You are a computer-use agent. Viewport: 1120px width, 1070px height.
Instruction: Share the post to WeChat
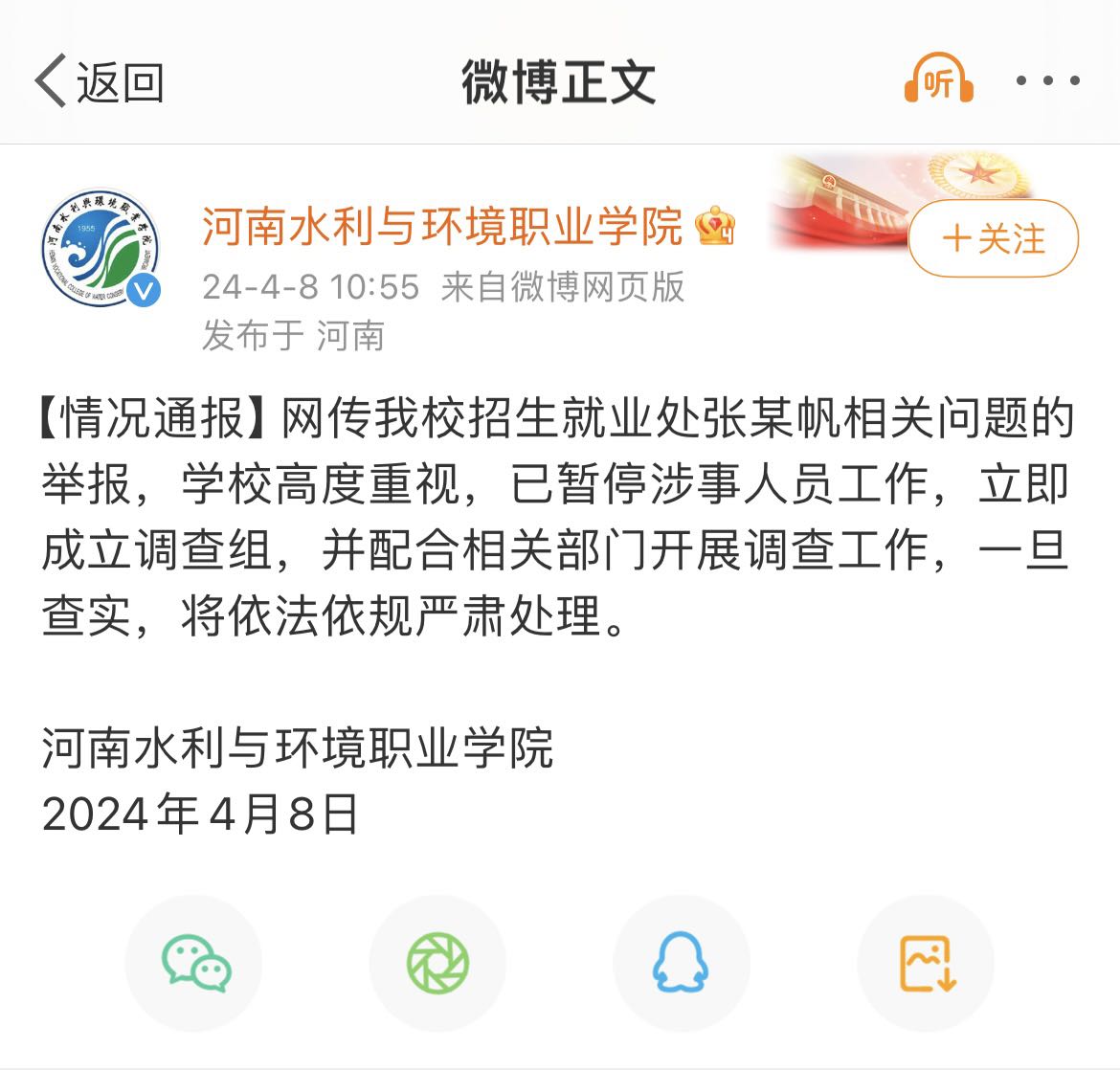pyautogui.click(x=195, y=963)
